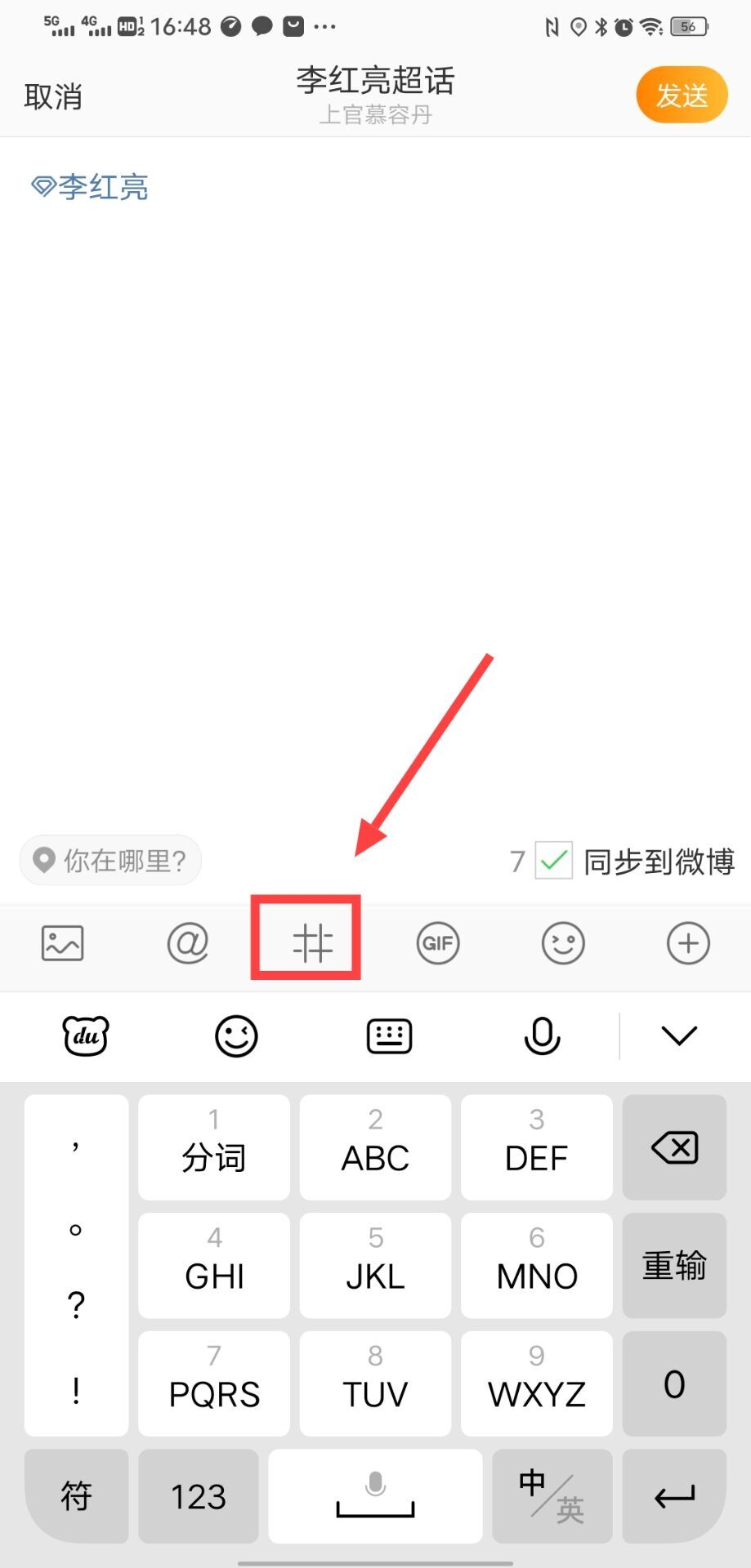
Task: Toggle Chinese/English input with 中/英 key
Action: (552, 1496)
